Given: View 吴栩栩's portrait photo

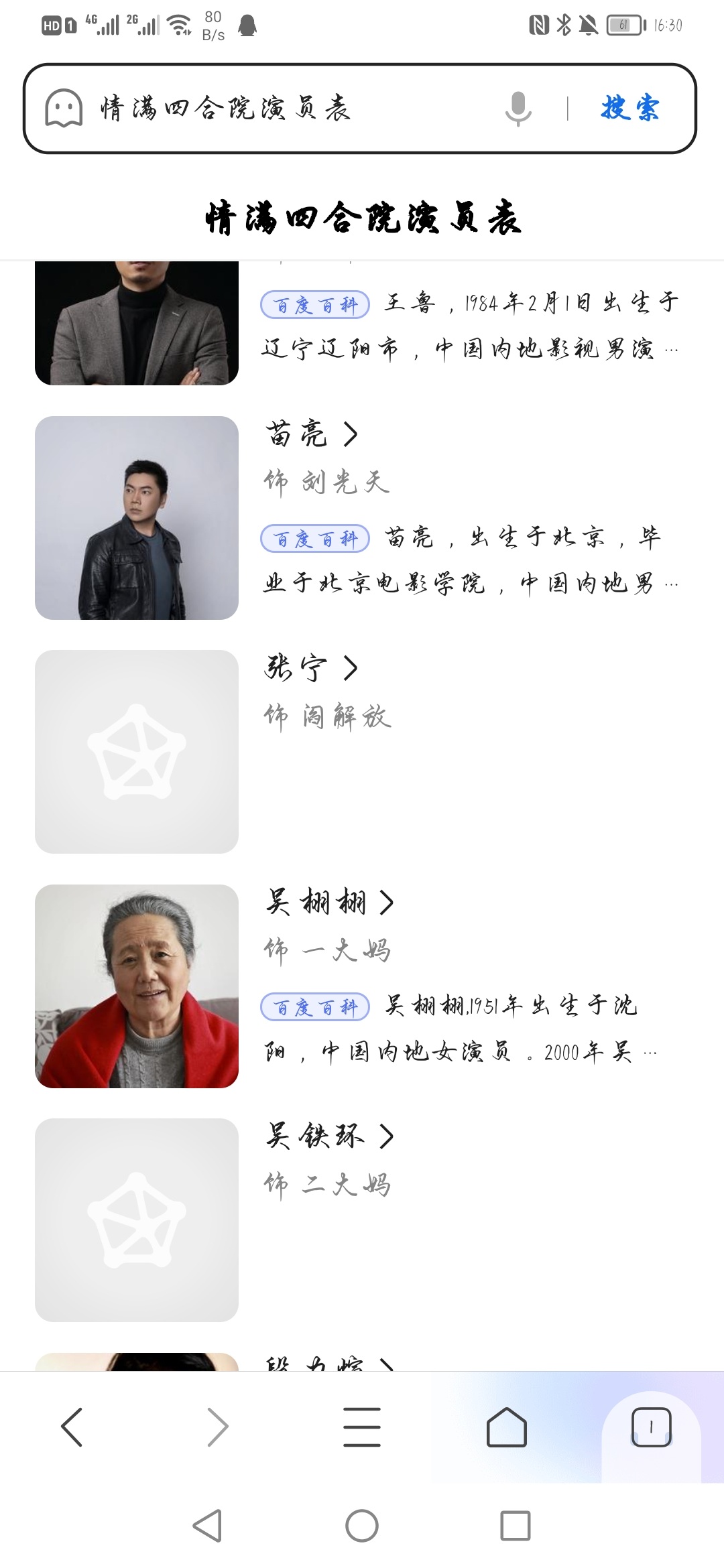Looking at the screenshot, I should tap(137, 986).
